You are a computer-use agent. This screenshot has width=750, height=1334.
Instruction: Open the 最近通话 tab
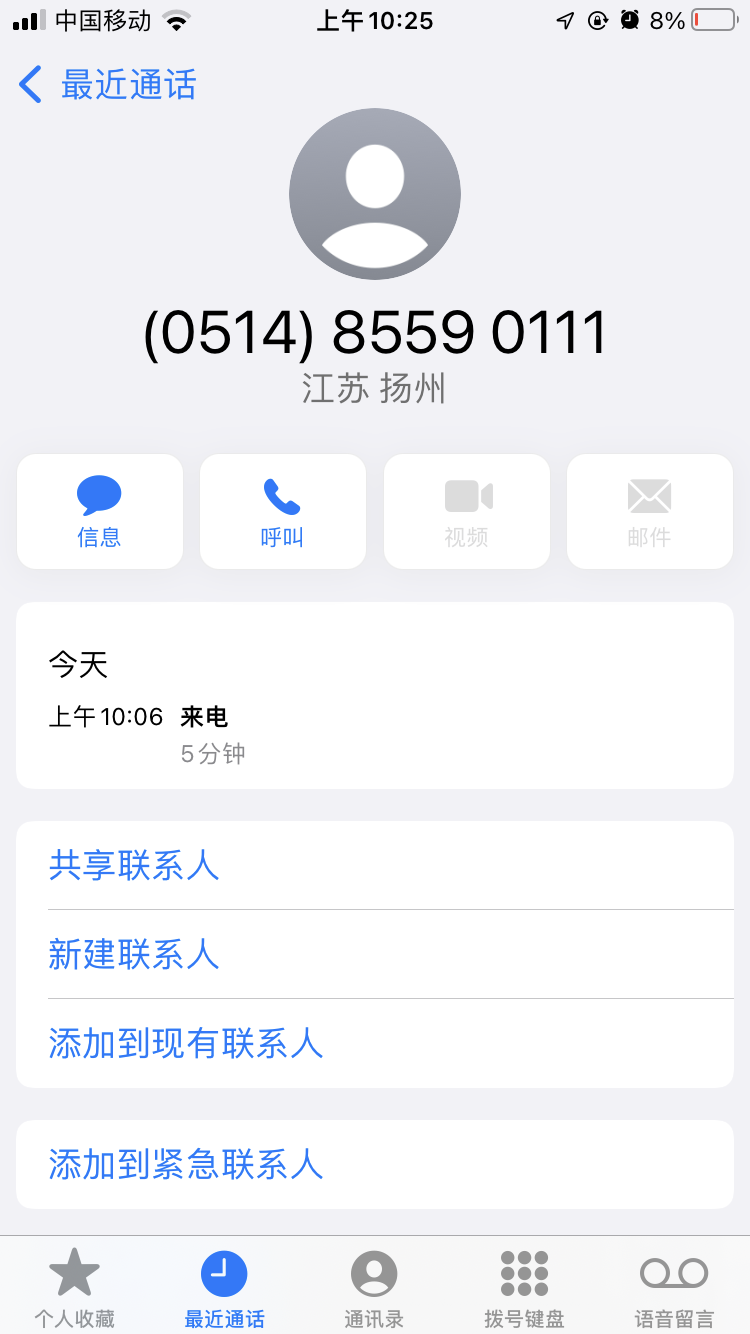click(224, 1288)
